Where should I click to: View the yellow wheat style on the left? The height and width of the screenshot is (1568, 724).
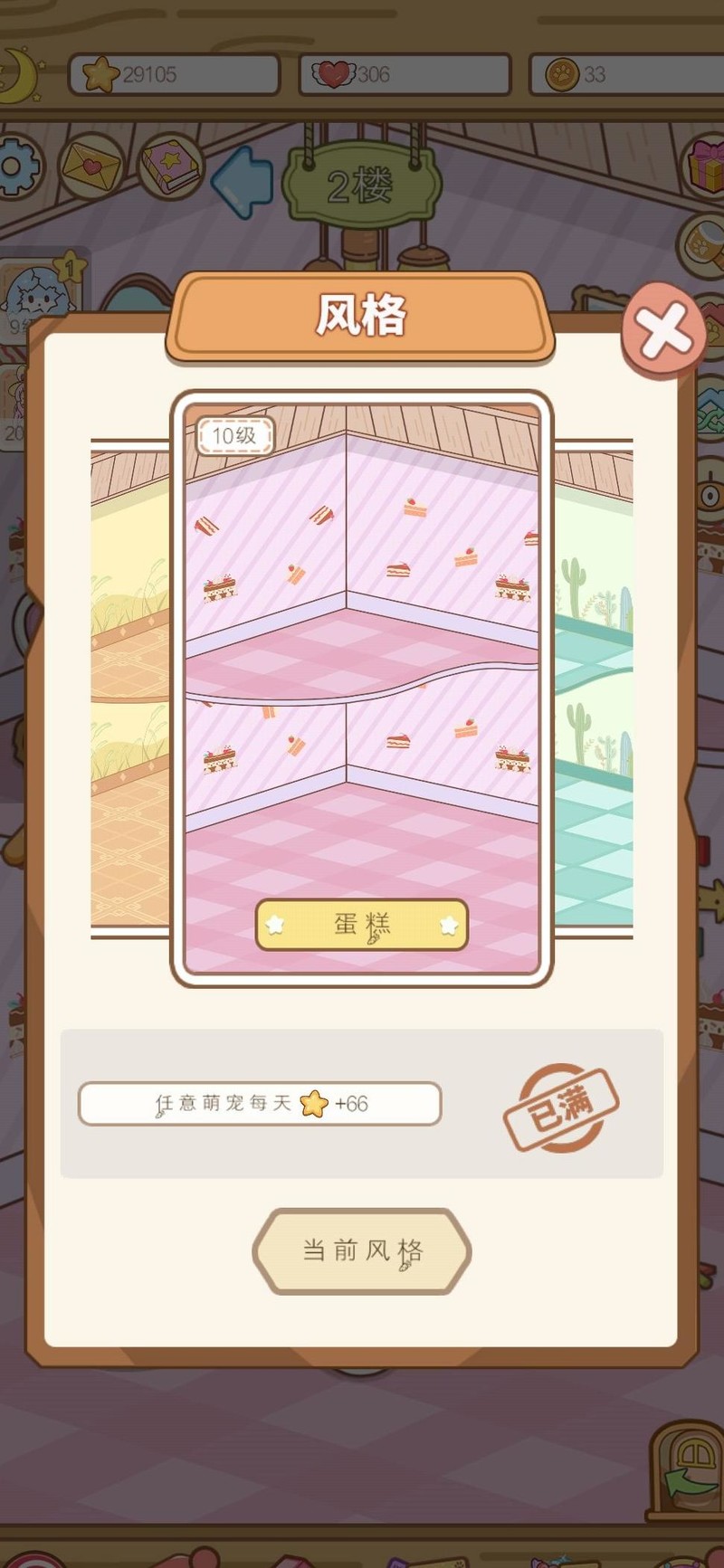130,688
